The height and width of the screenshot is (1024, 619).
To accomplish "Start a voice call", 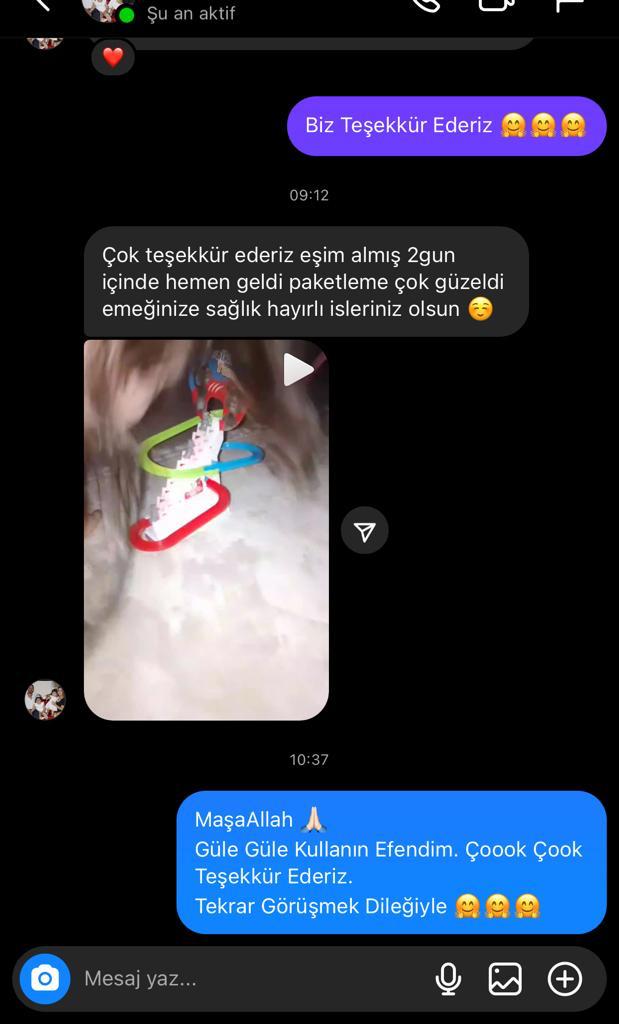I will click(428, 5).
